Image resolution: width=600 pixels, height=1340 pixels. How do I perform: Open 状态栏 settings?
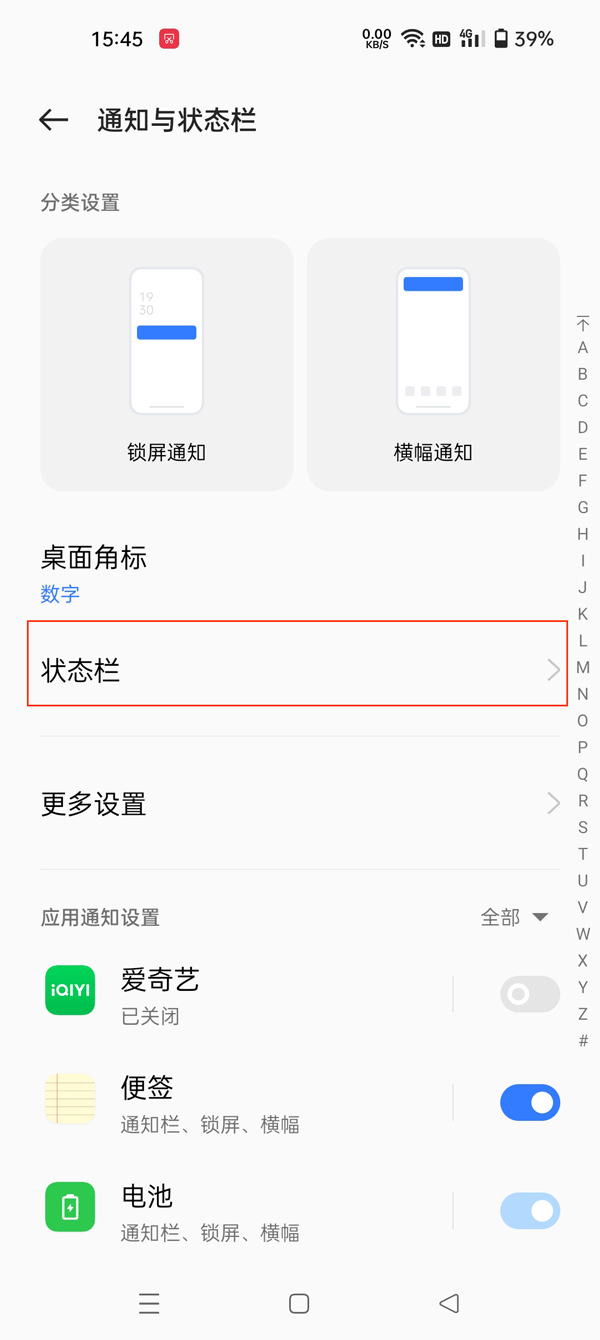point(297,670)
